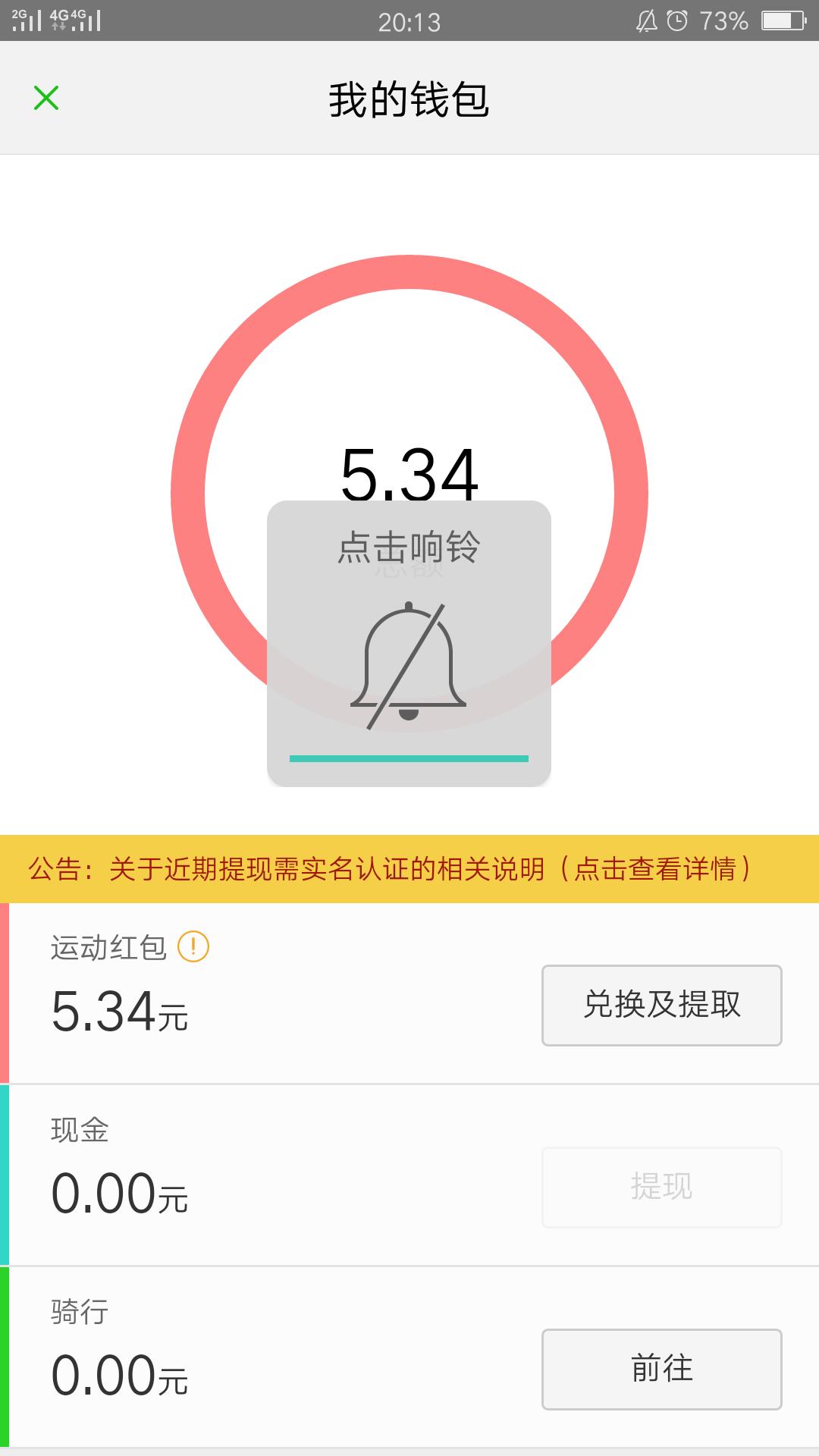Tap 前往 in the 骑行 row
Viewport: 819px width, 1456px height.
point(661,1369)
